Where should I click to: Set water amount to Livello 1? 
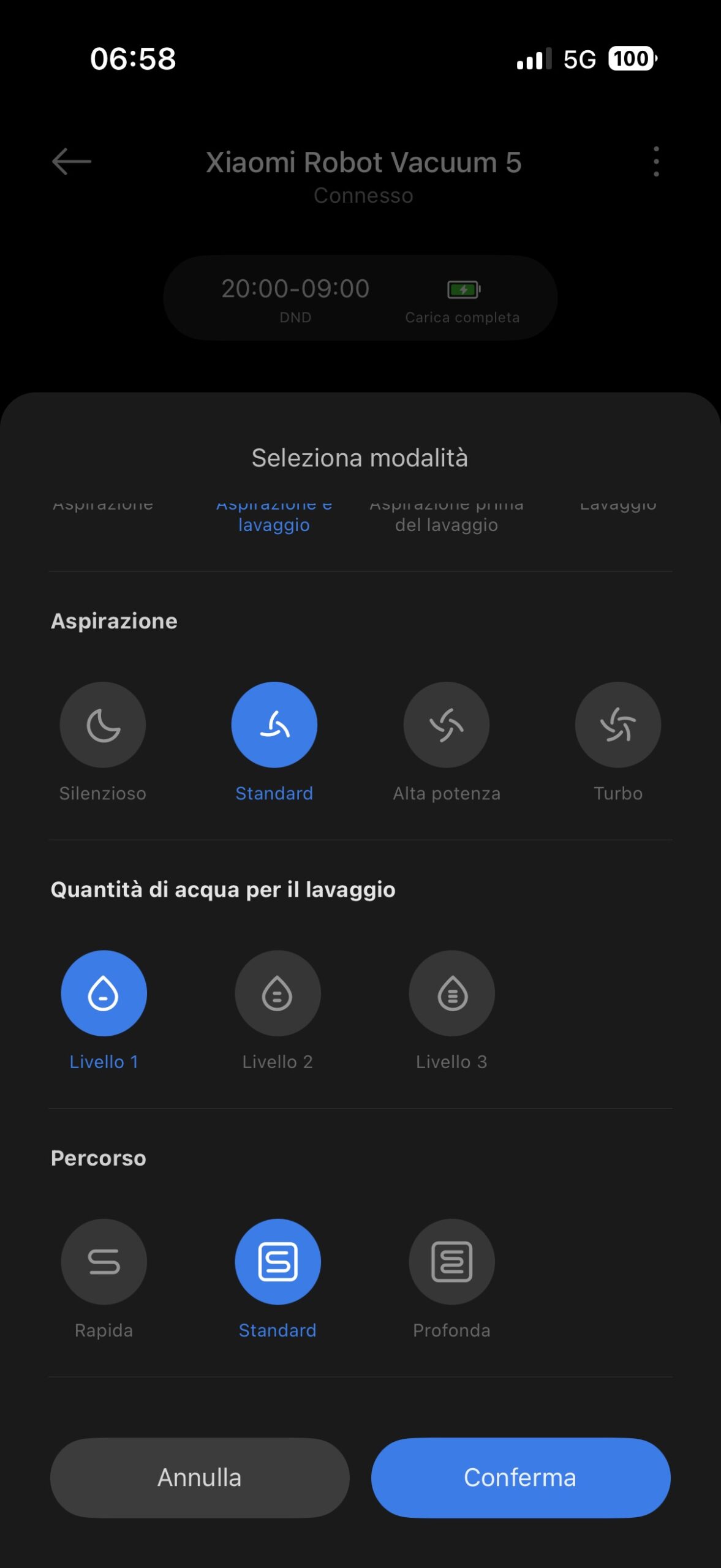(x=104, y=993)
